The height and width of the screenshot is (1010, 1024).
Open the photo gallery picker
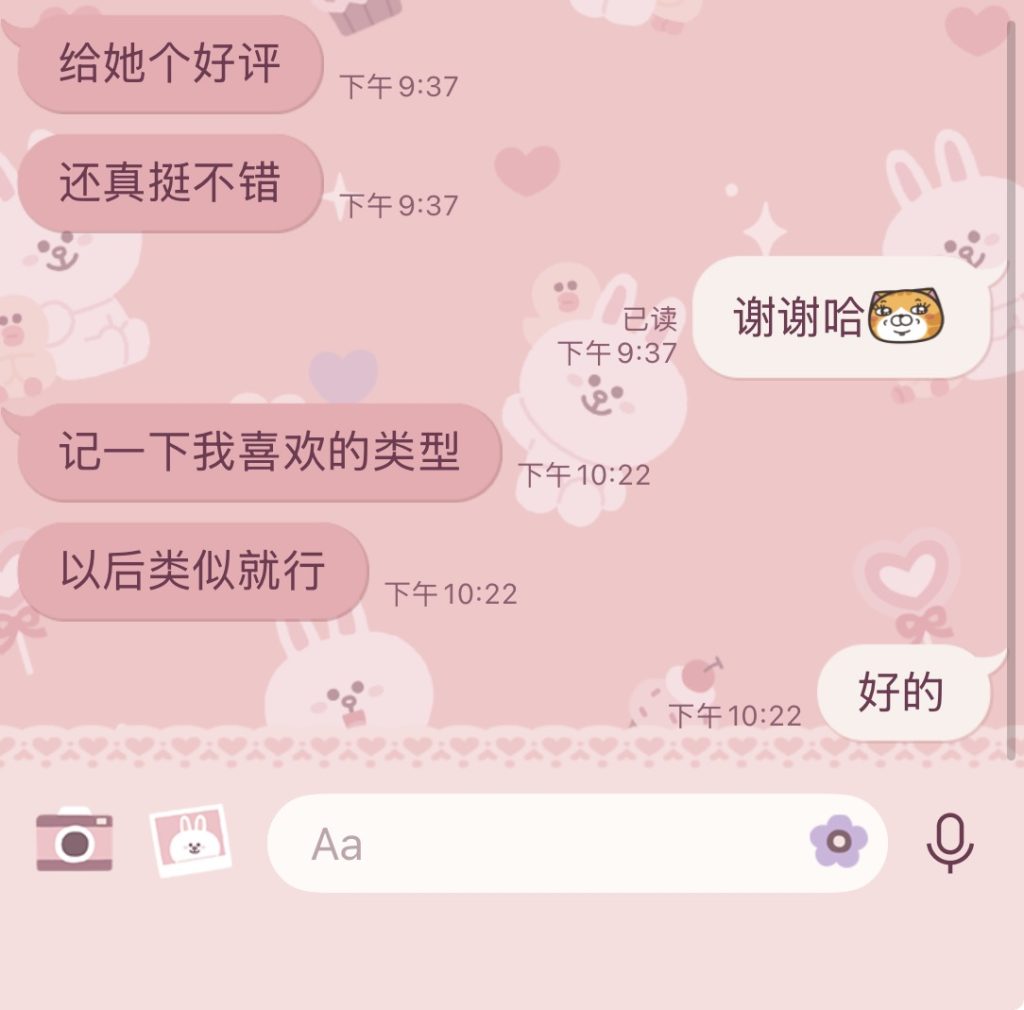click(190, 841)
